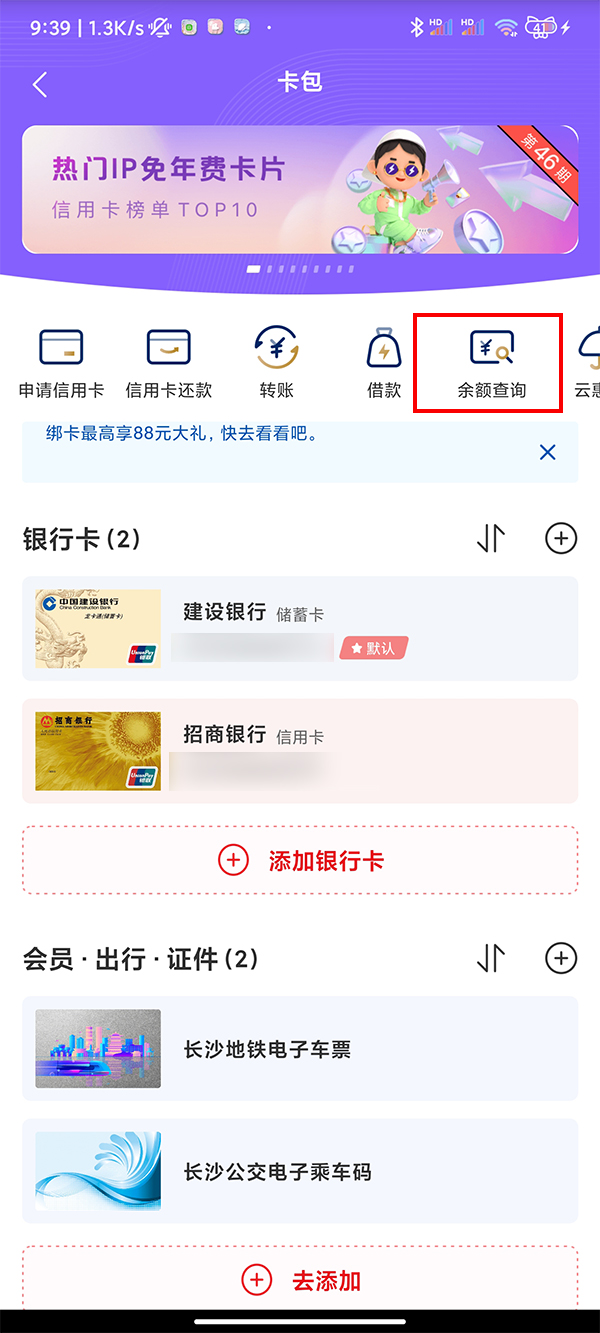
Task: Open 余额查询 balance inquiry
Action: pos(491,364)
